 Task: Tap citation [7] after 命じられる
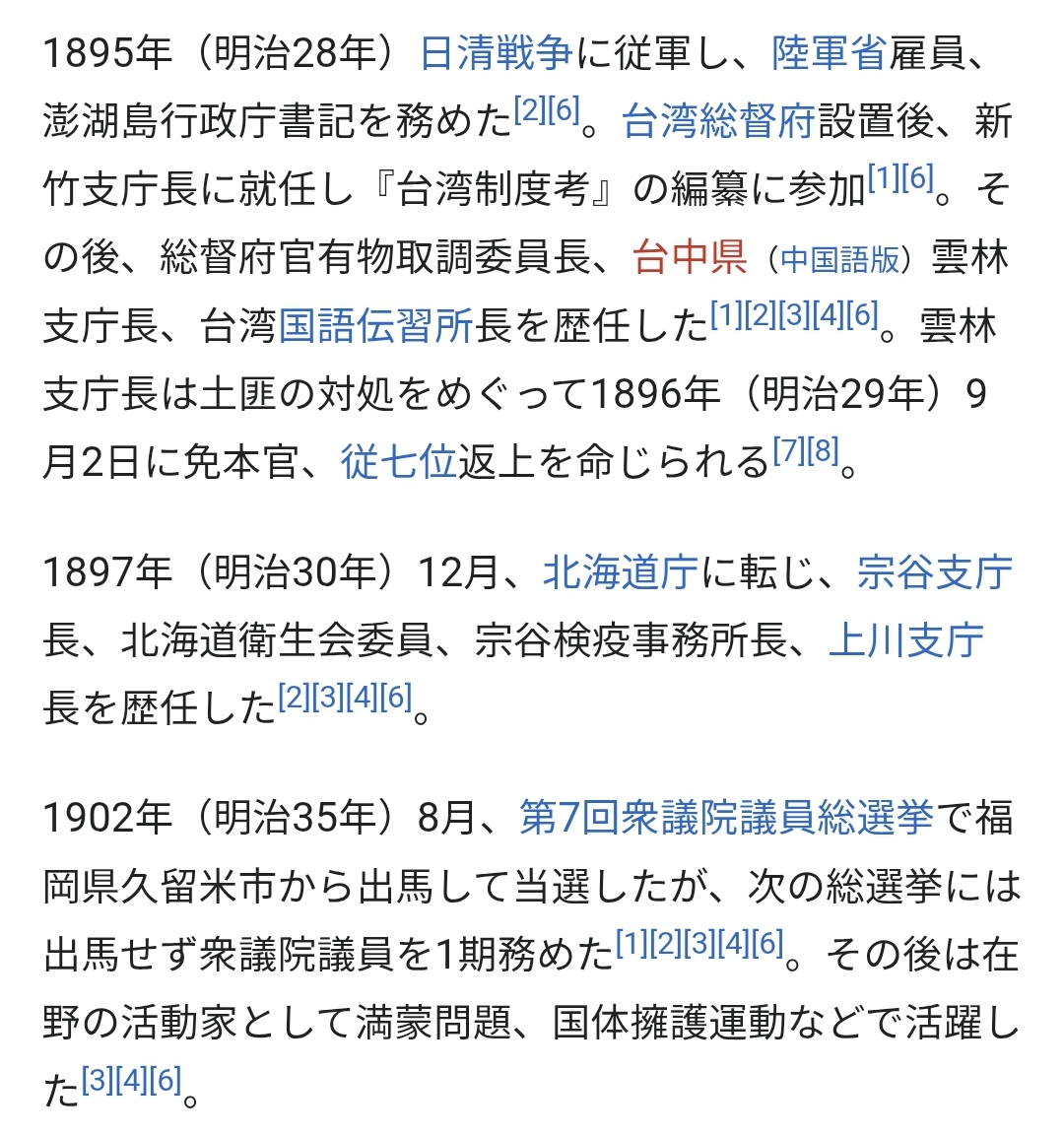coord(789,451)
